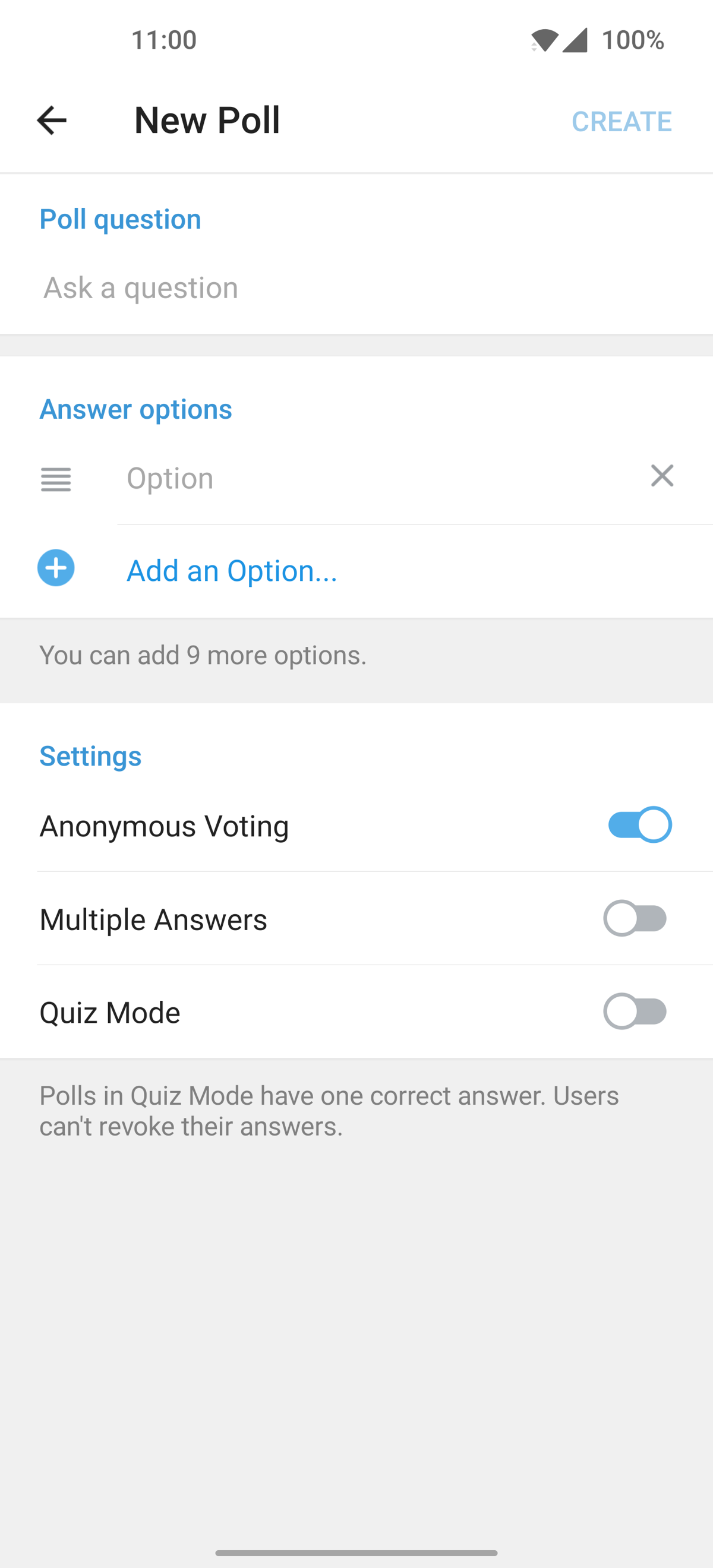Turn off Anonymous Voting
This screenshot has height=1568, width=713.
click(x=639, y=825)
